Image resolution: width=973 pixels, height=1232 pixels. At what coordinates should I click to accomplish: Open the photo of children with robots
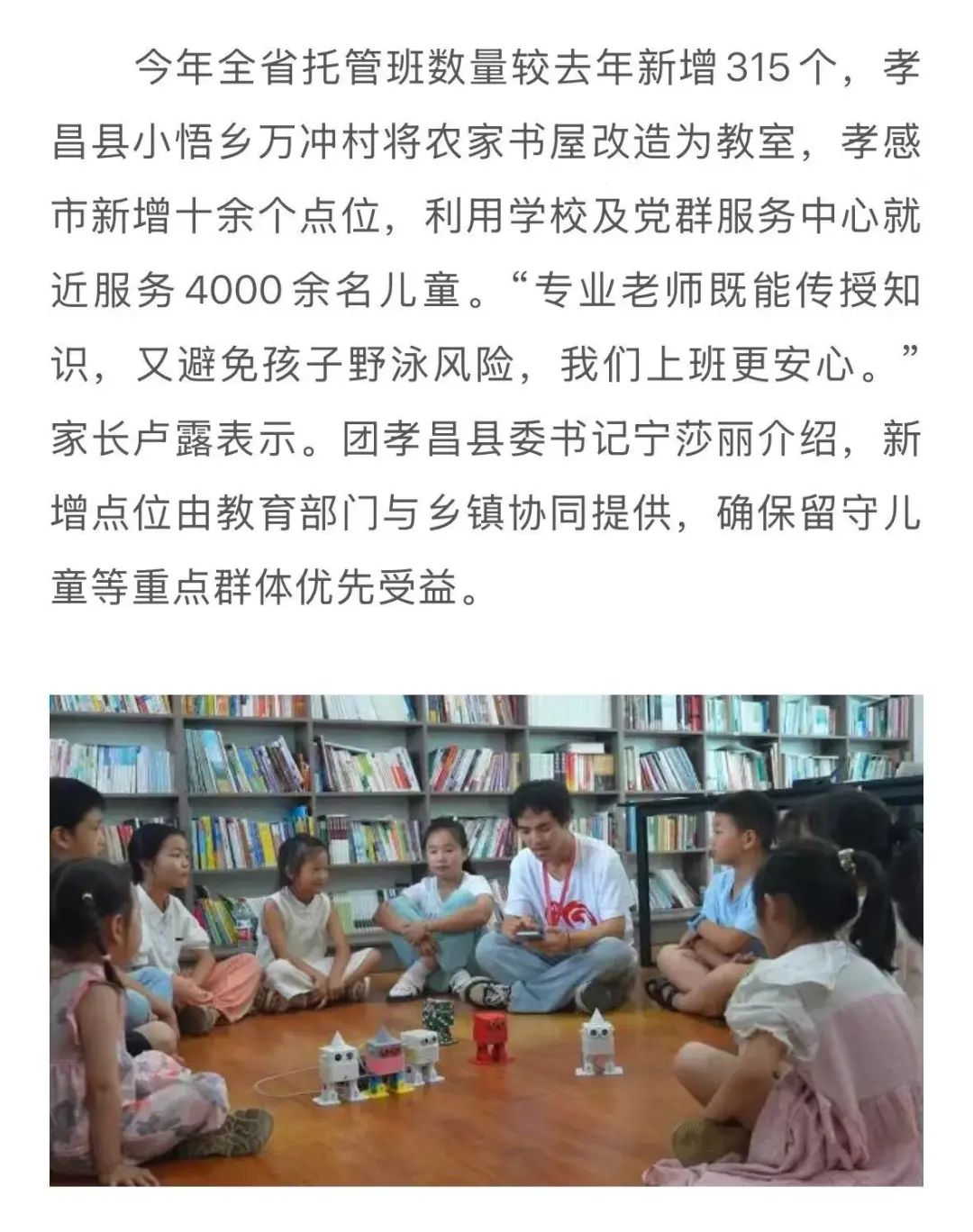click(486, 938)
